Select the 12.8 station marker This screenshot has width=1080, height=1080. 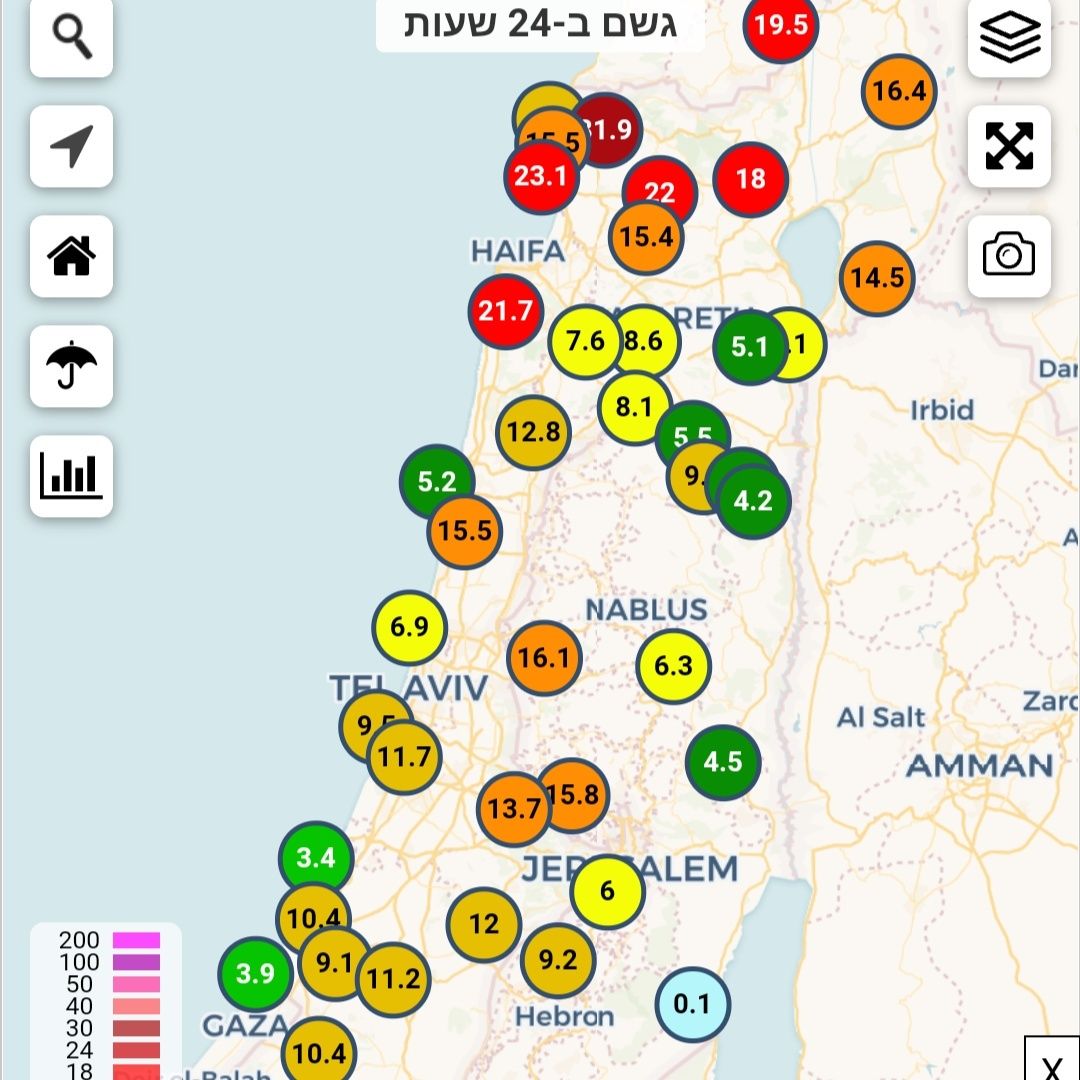click(534, 432)
